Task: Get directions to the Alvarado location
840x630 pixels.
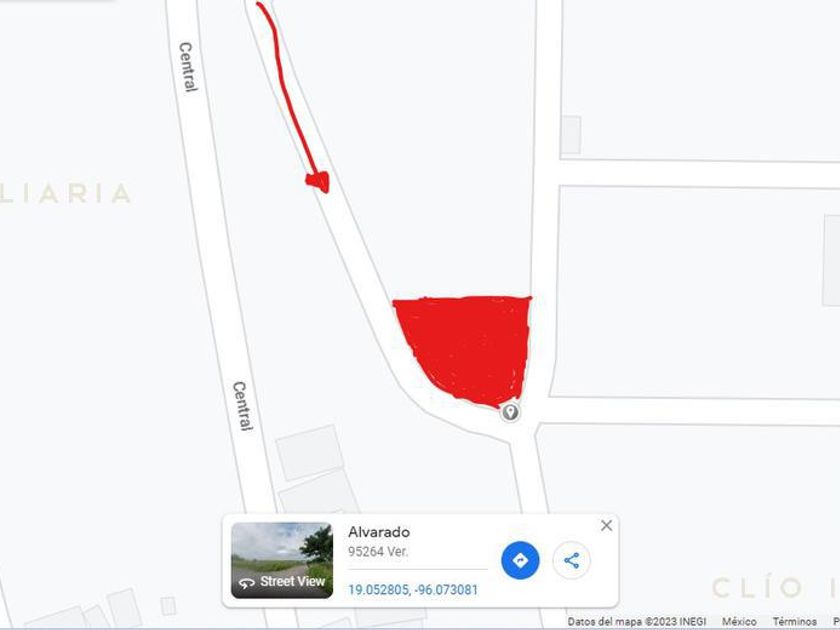Action: coord(520,560)
